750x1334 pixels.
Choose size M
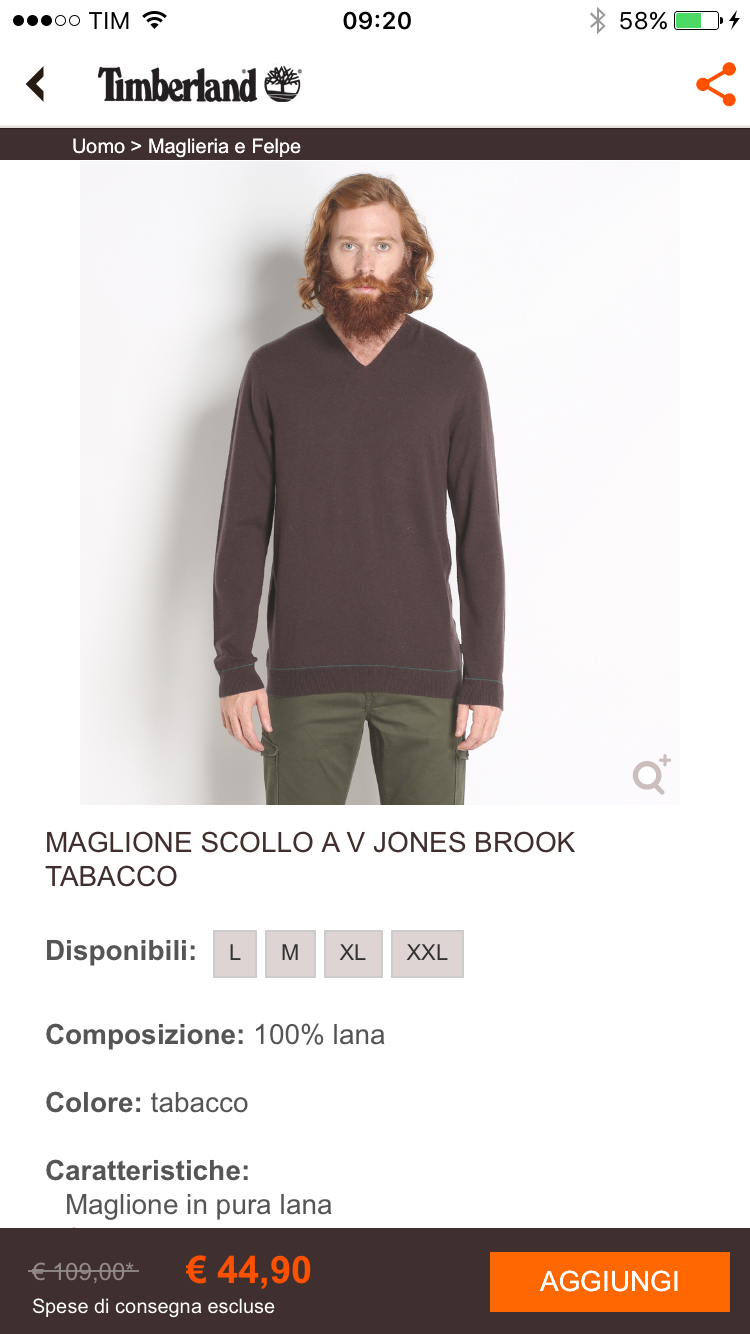tap(290, 953)
